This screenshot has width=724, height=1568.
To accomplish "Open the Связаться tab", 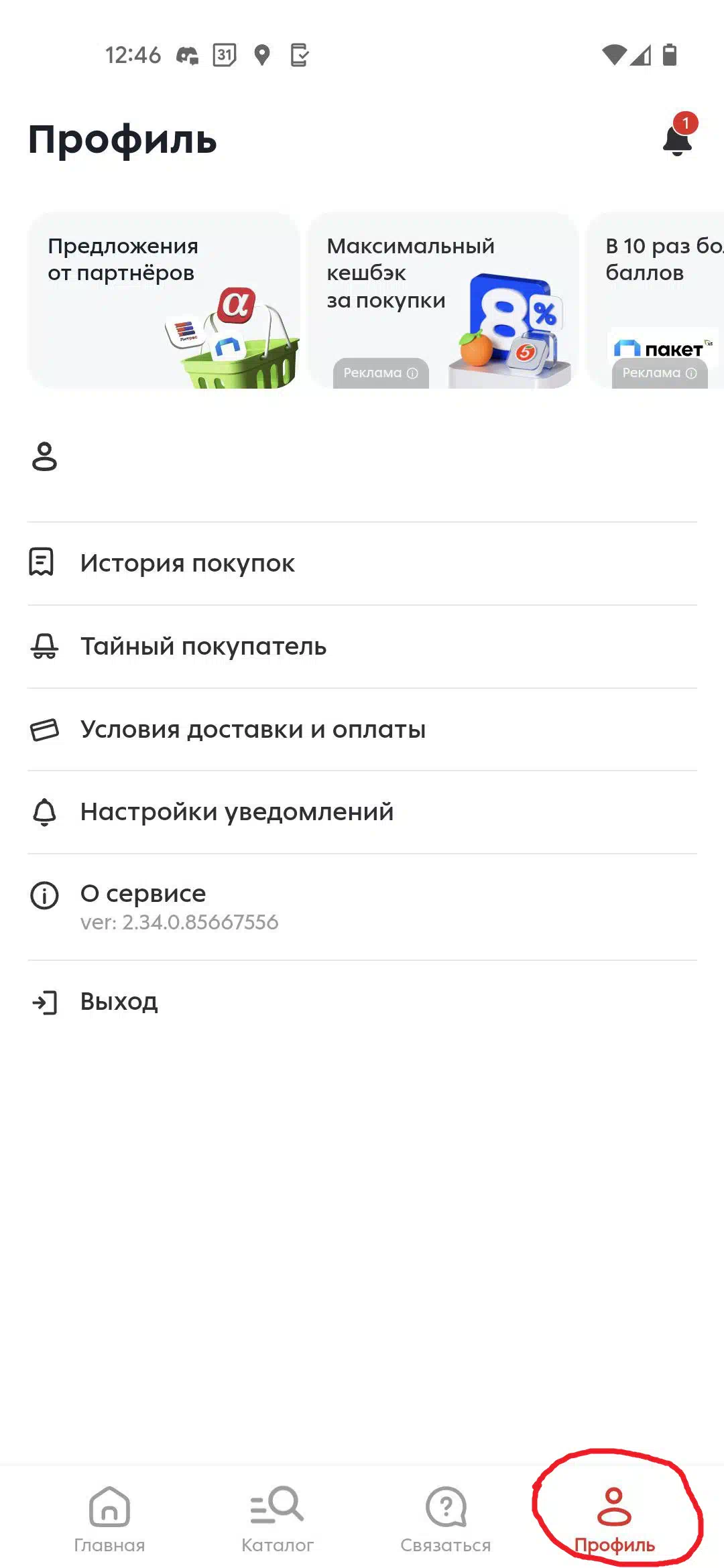I will [x=446, y=1519].
